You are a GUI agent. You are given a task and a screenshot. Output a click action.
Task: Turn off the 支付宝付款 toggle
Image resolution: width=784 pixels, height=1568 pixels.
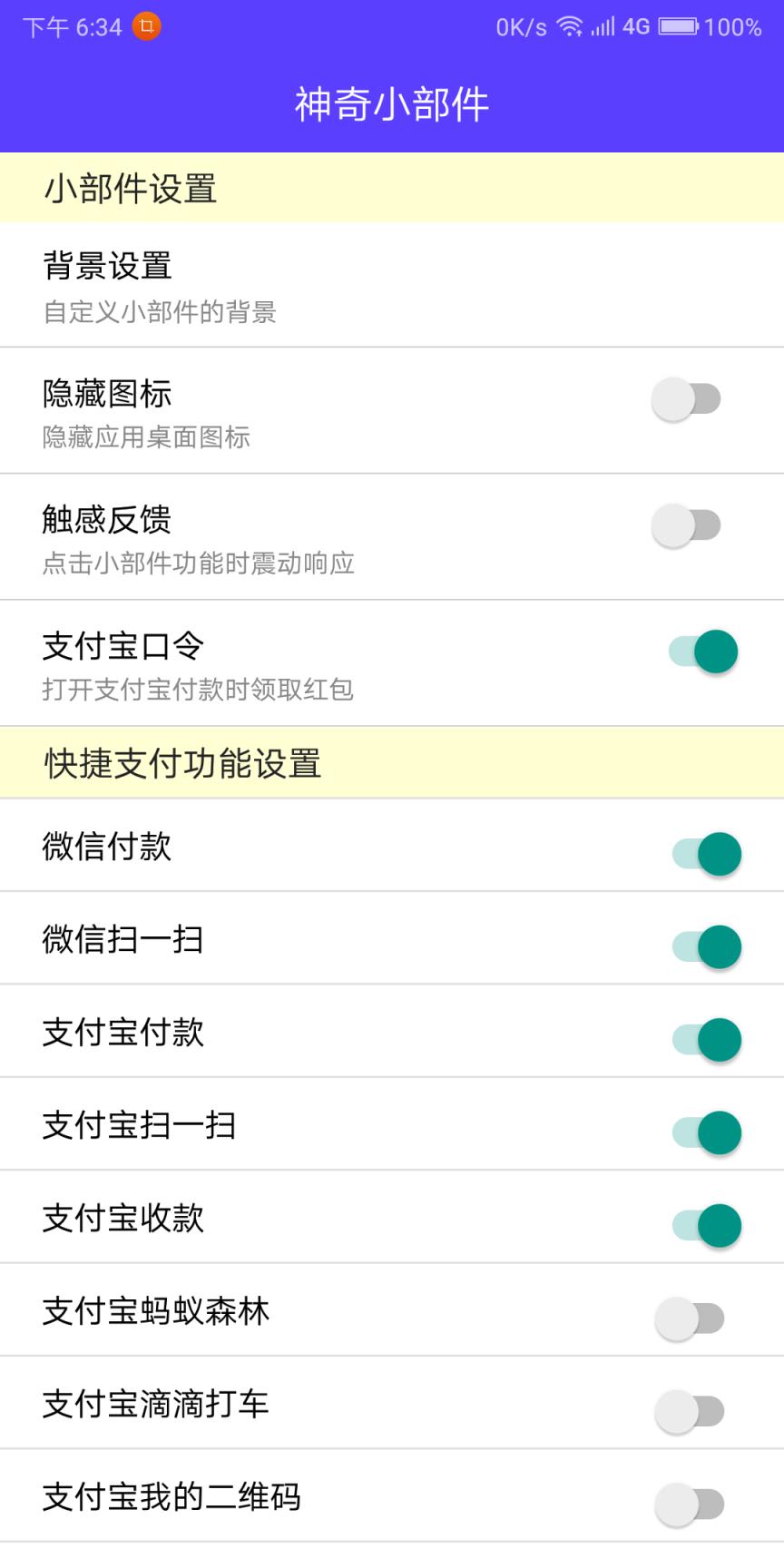[x=703, y=1039]
